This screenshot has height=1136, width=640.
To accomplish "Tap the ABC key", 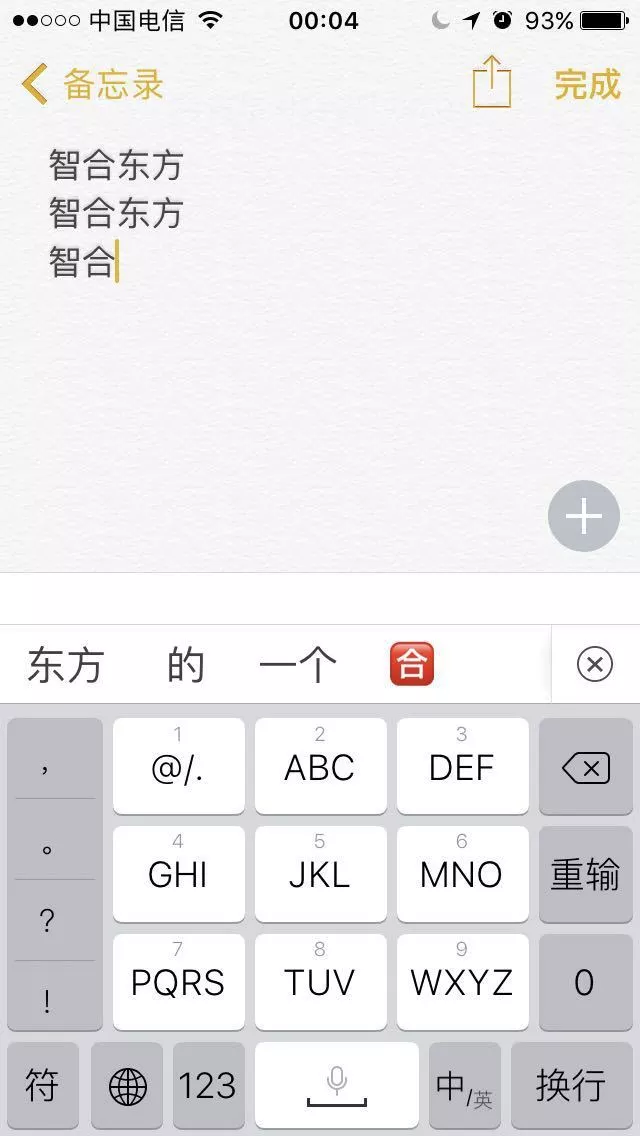I will (x=320, y=767).
